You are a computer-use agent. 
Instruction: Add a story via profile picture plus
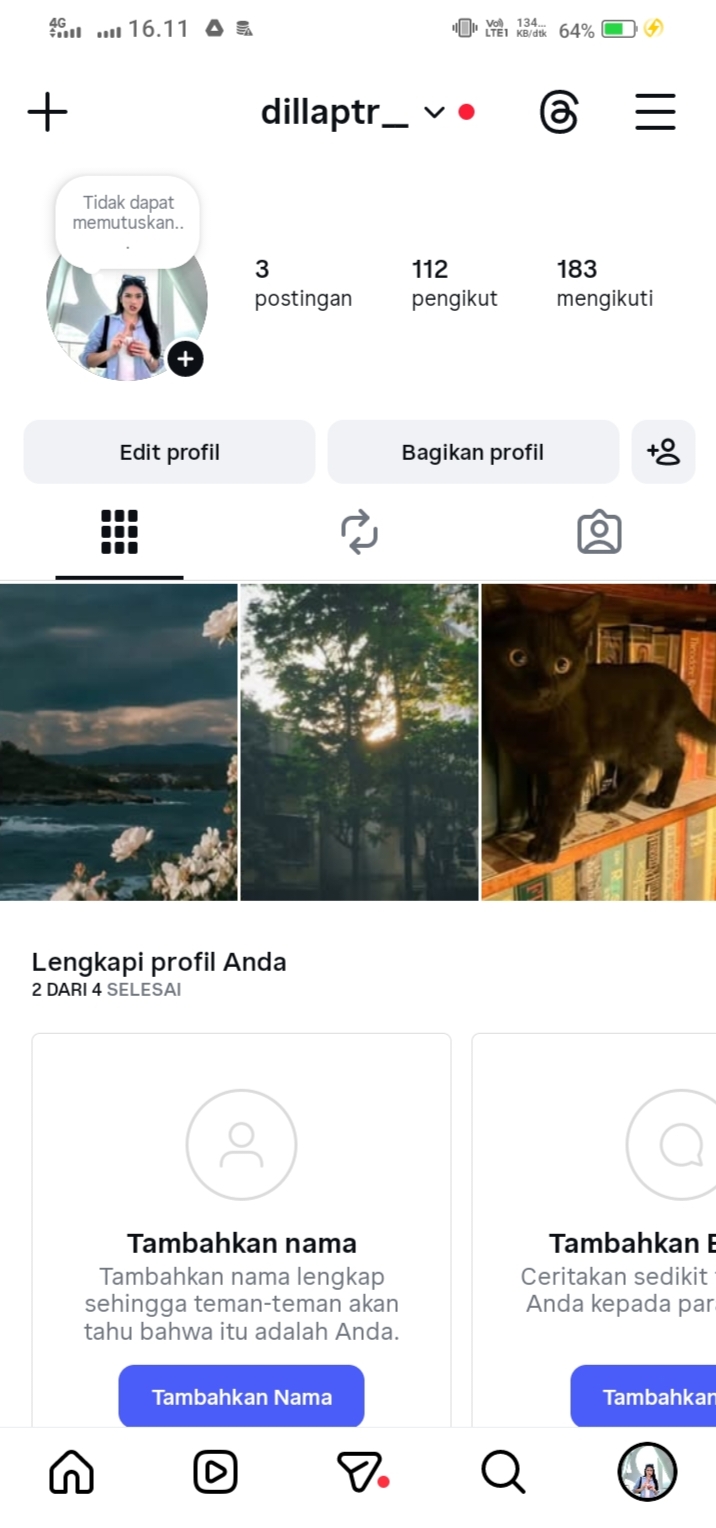(x=185, y=359)
